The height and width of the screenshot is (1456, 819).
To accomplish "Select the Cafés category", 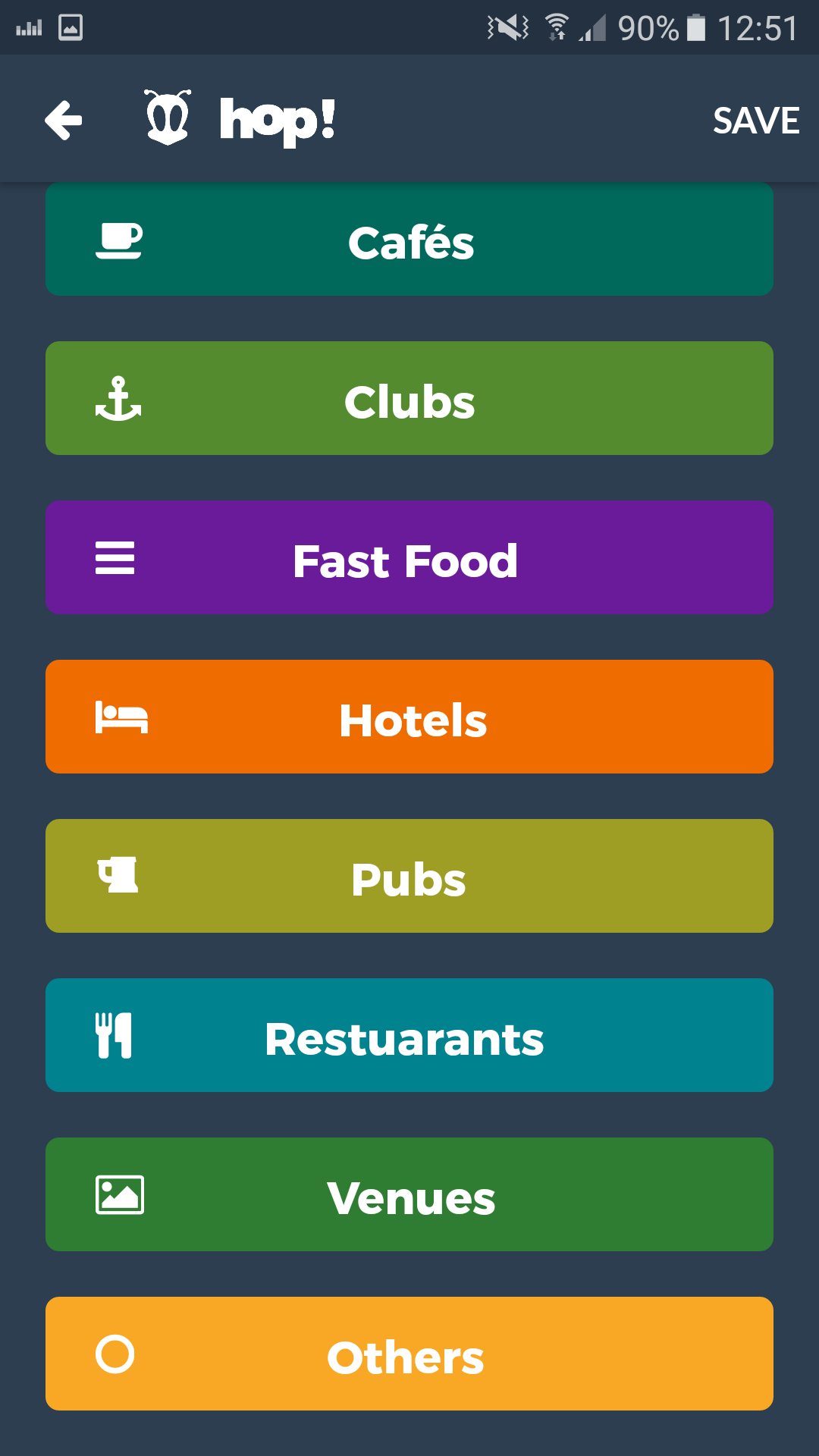I will click(409, 240).
